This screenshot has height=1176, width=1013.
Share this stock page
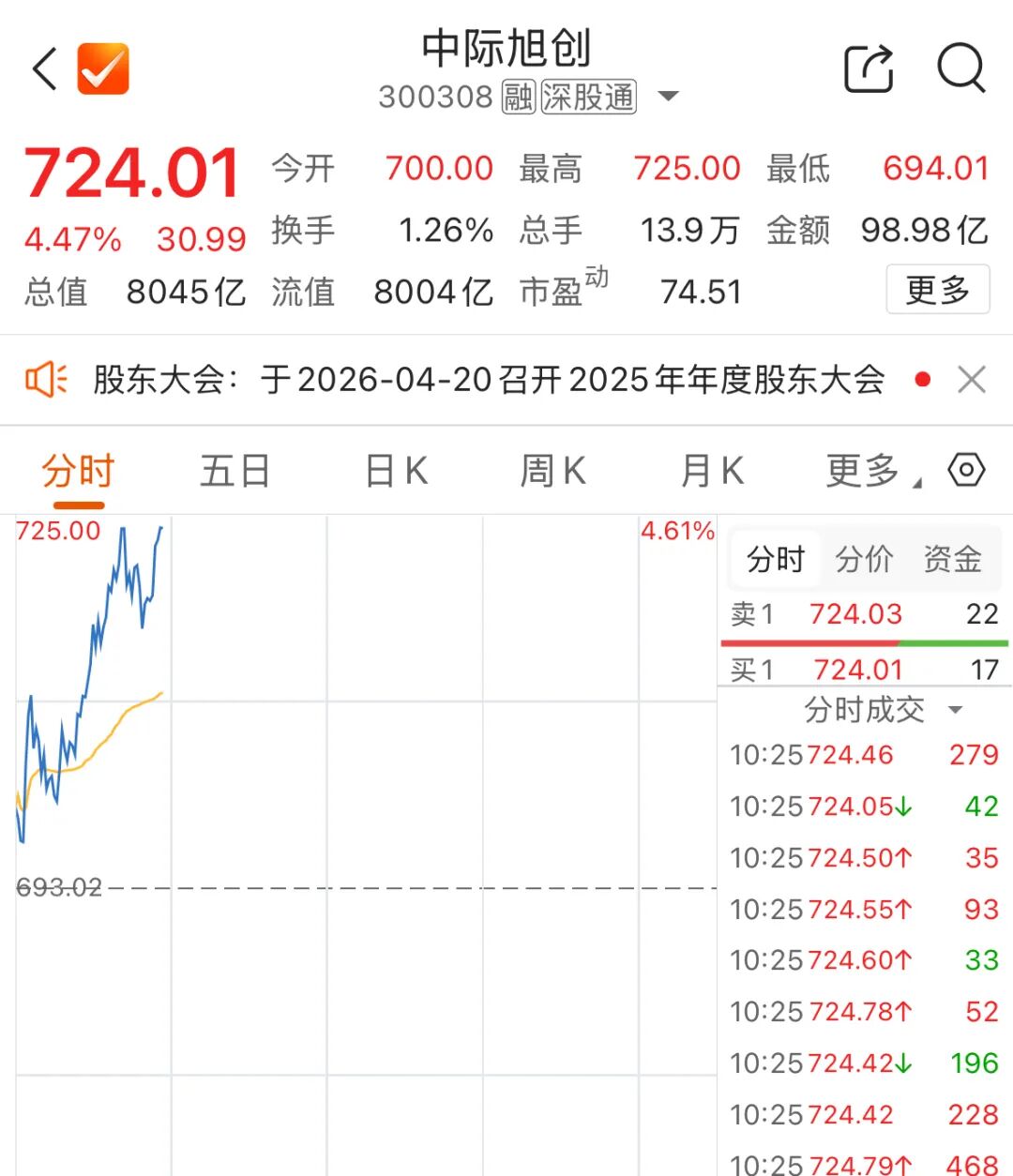[x=869, y=68]
